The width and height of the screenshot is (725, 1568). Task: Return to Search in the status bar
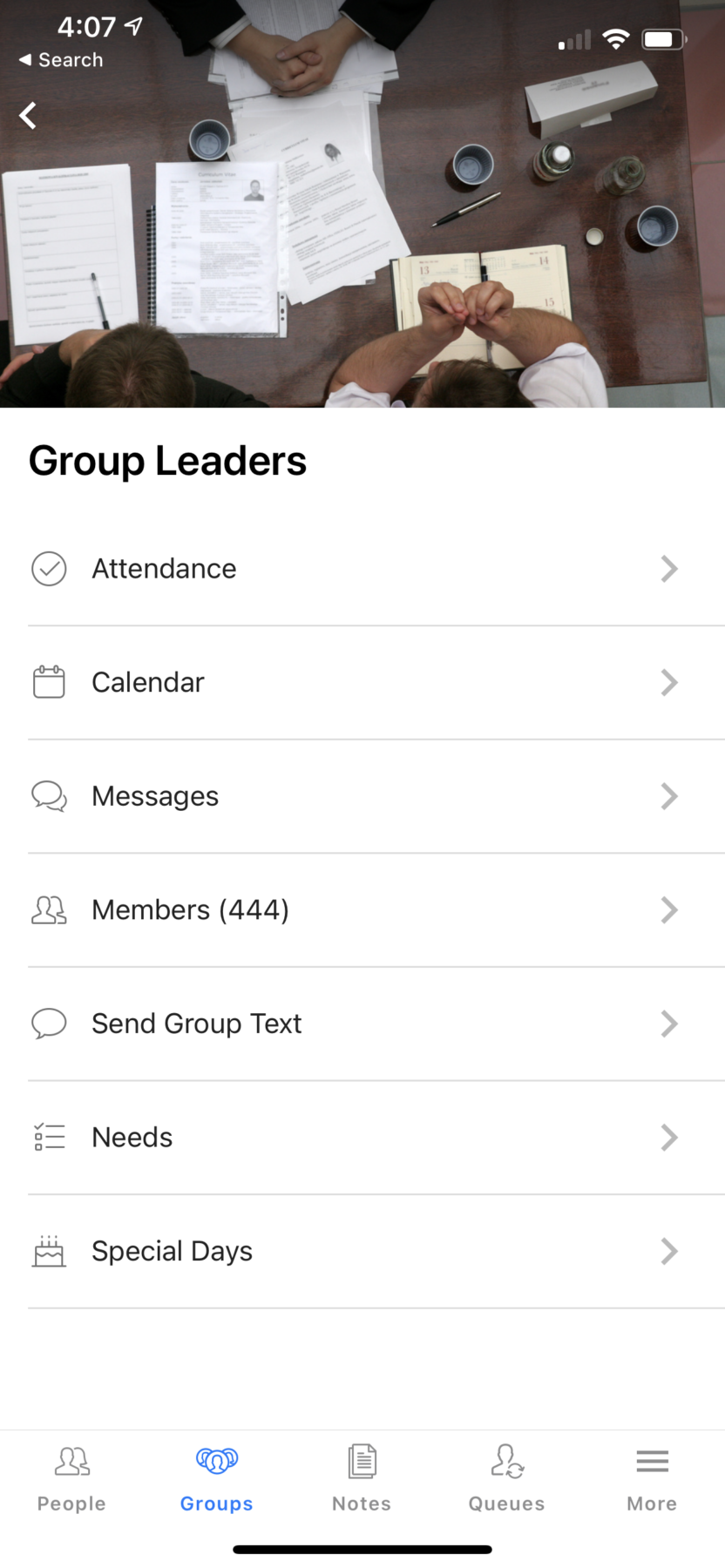tap(61, 60)
